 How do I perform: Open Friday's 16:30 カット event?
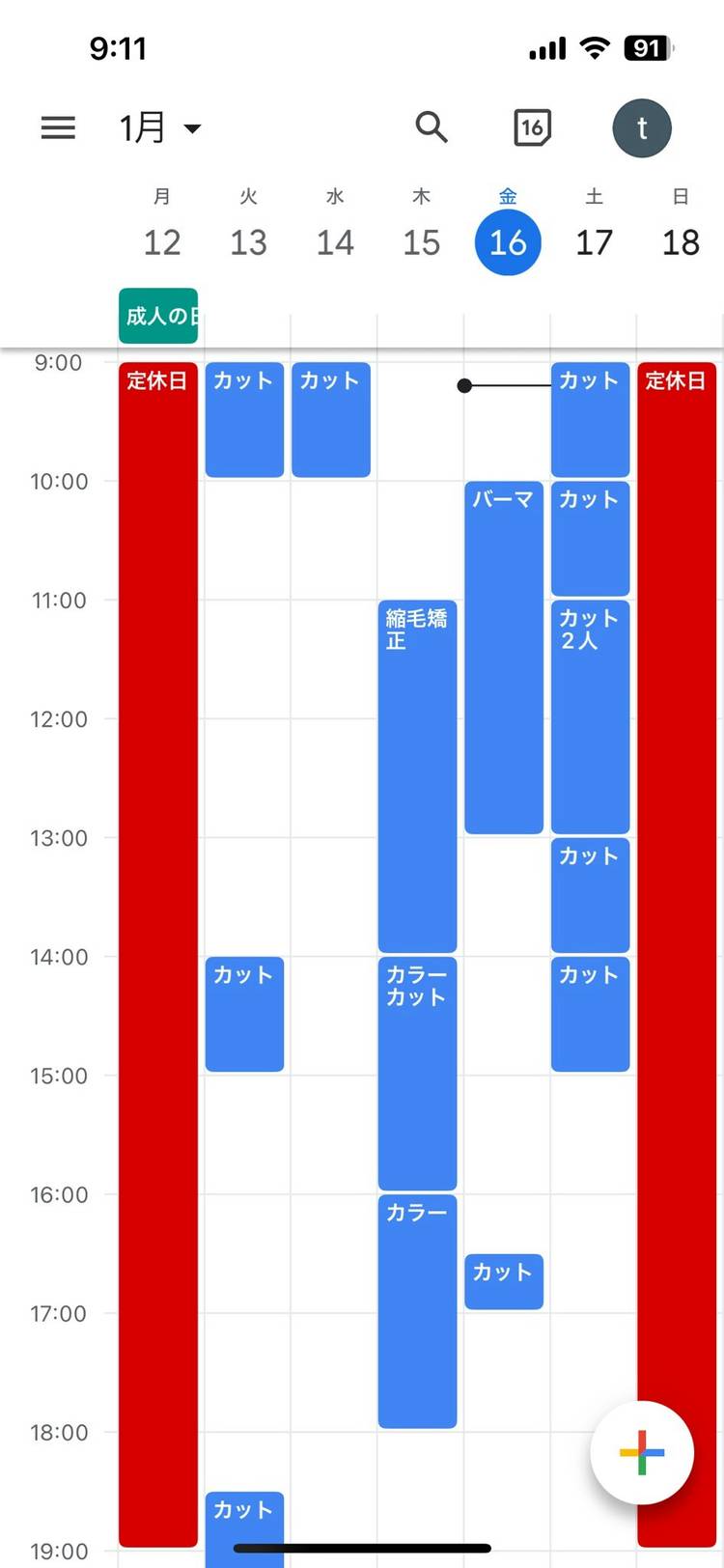coord(504,1281)
